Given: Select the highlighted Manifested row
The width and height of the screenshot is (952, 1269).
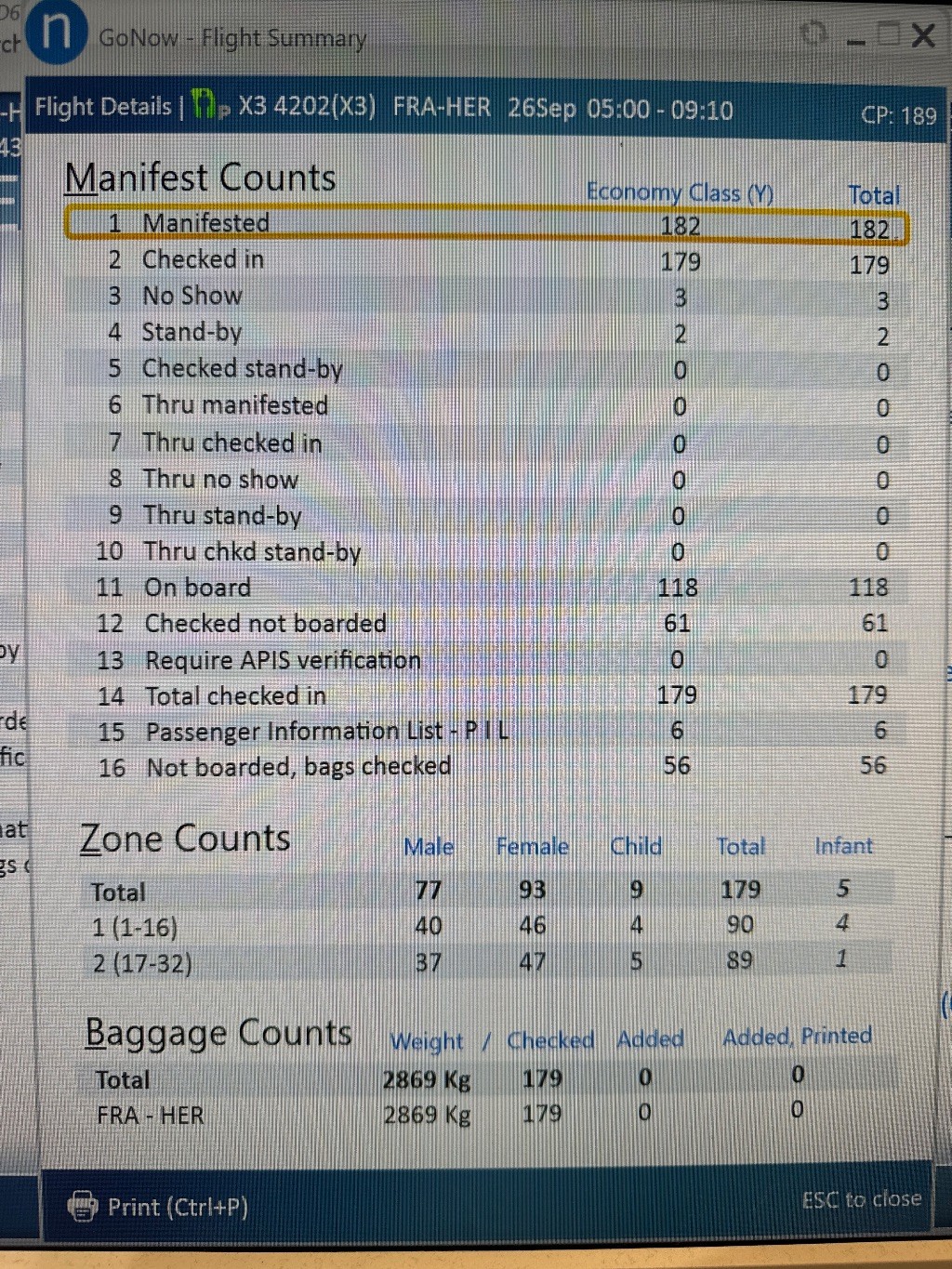Looking at the screenshot, I should pos(485,224).
